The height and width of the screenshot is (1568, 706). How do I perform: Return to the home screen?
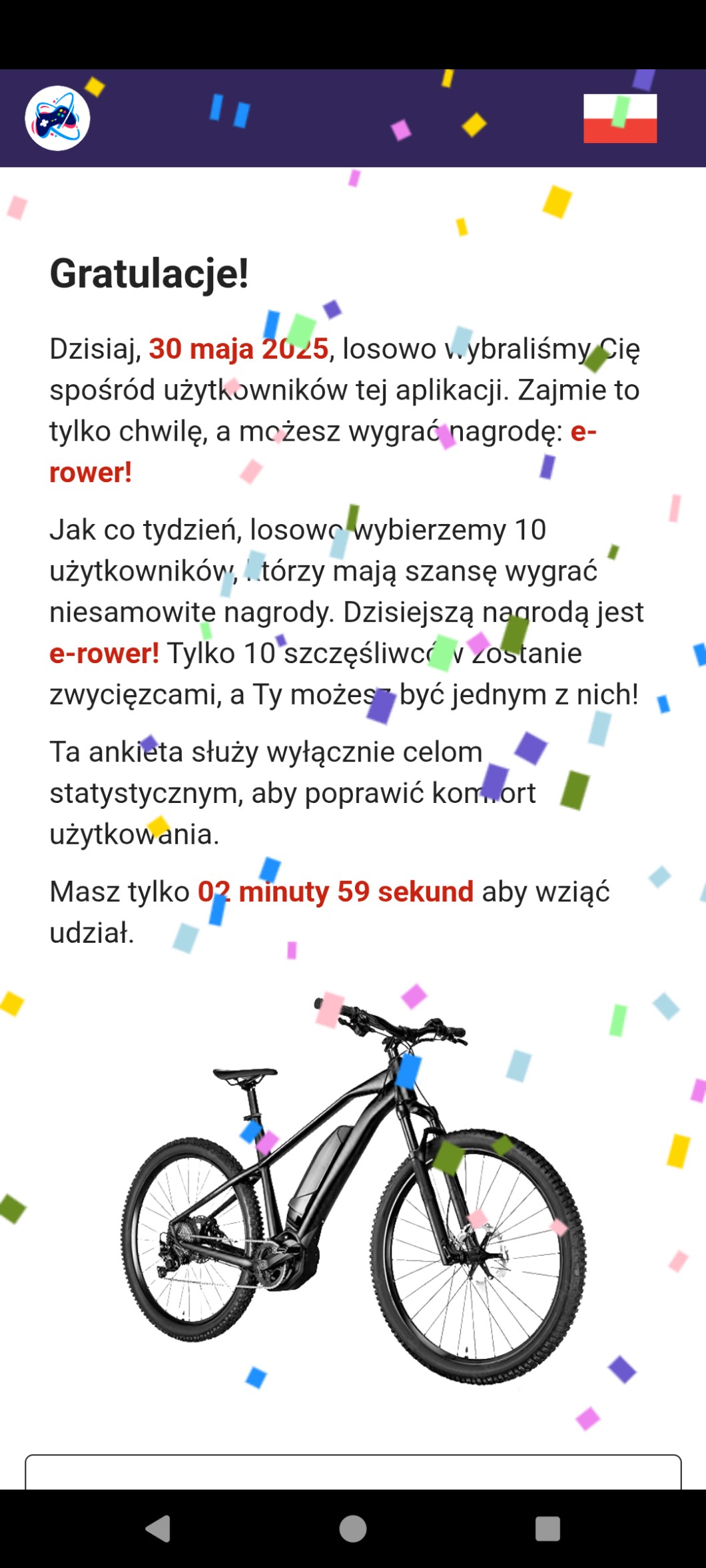click(x=353, y=1529)
